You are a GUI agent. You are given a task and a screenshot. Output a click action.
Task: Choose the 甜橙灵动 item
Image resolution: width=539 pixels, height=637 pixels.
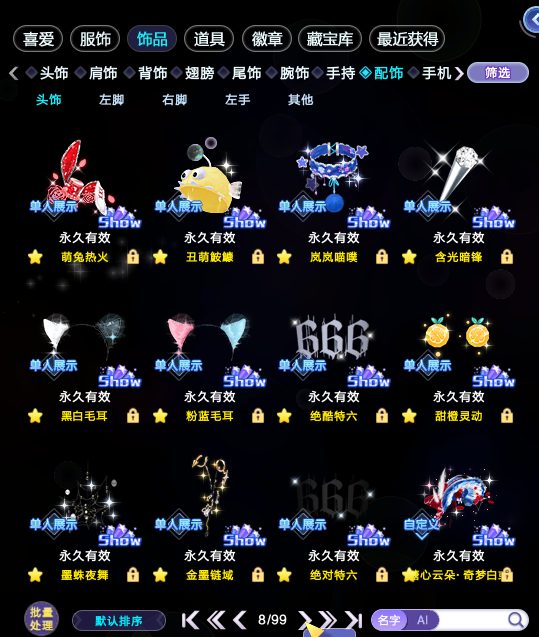point(458,347)
